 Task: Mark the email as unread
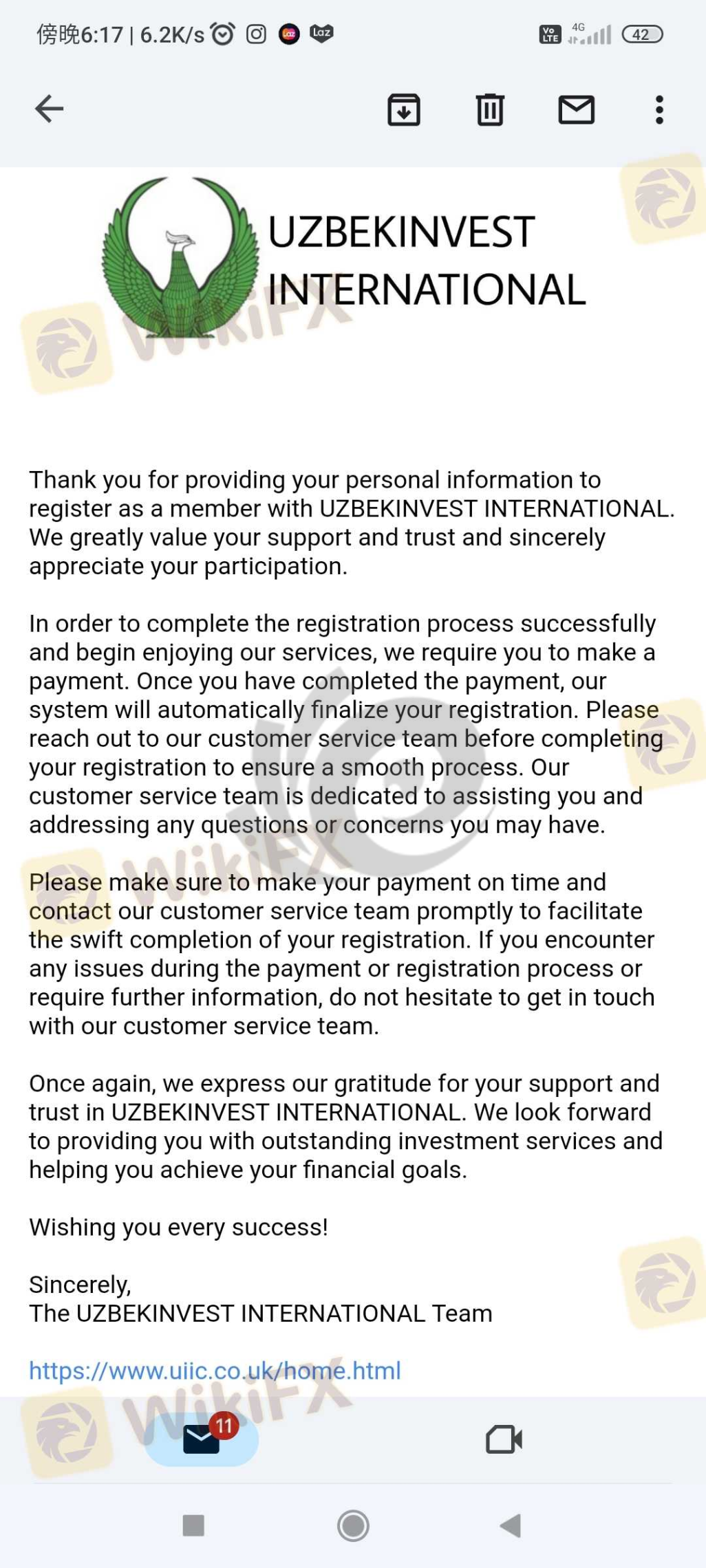576,109
